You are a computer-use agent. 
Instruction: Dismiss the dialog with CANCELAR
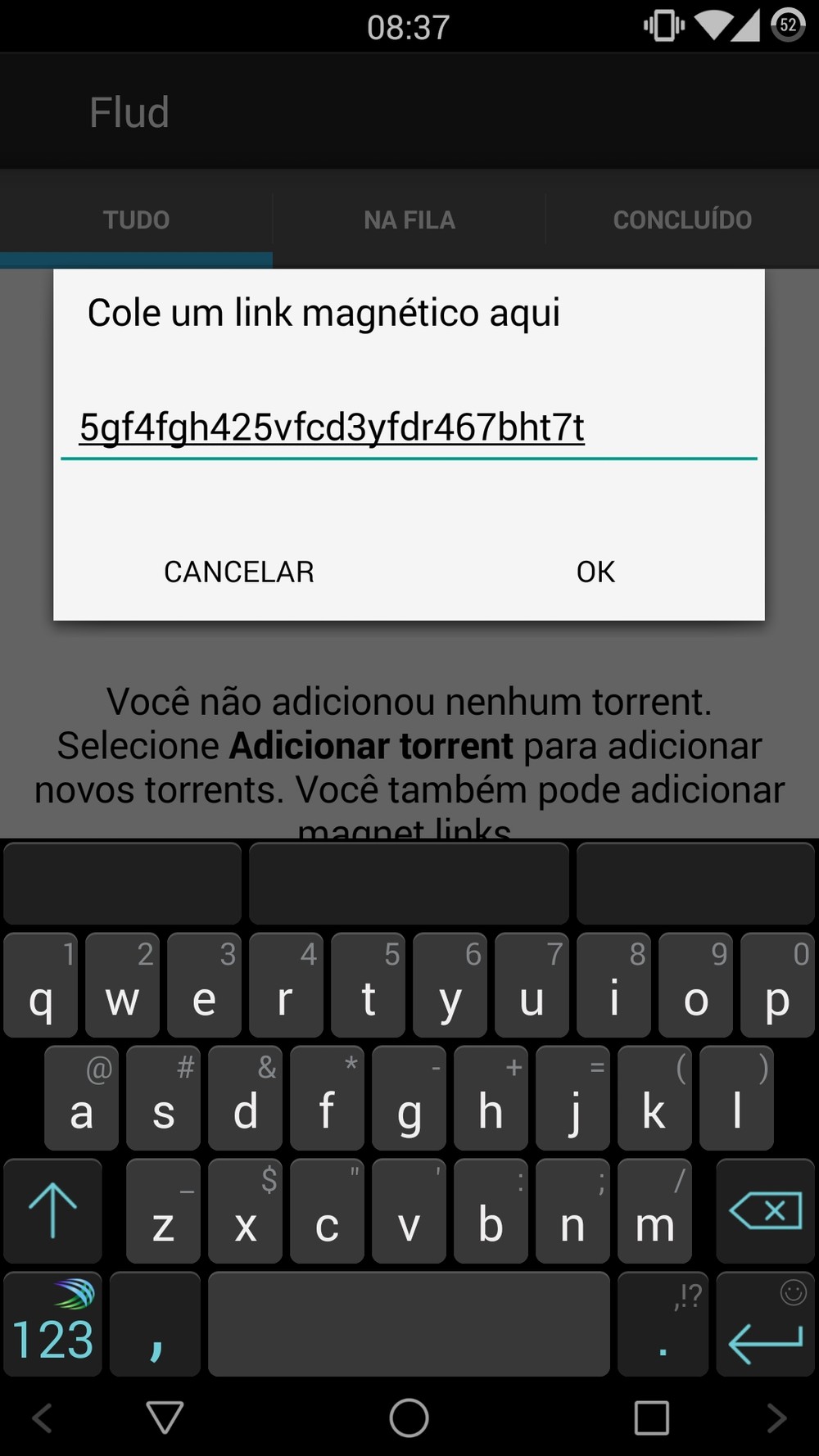(238, 572)
